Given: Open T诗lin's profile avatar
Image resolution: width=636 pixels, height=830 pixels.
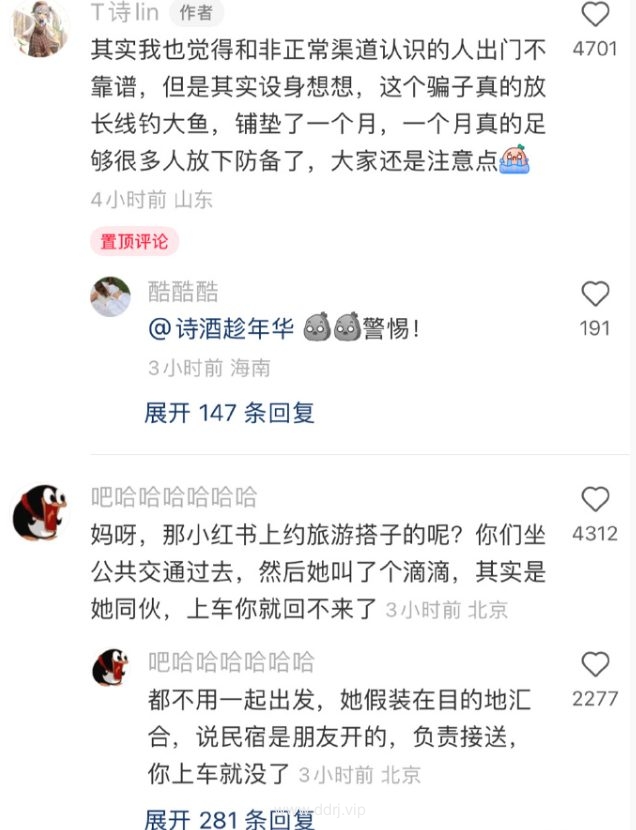Looking at the screenshot, I should click(41, 27).
